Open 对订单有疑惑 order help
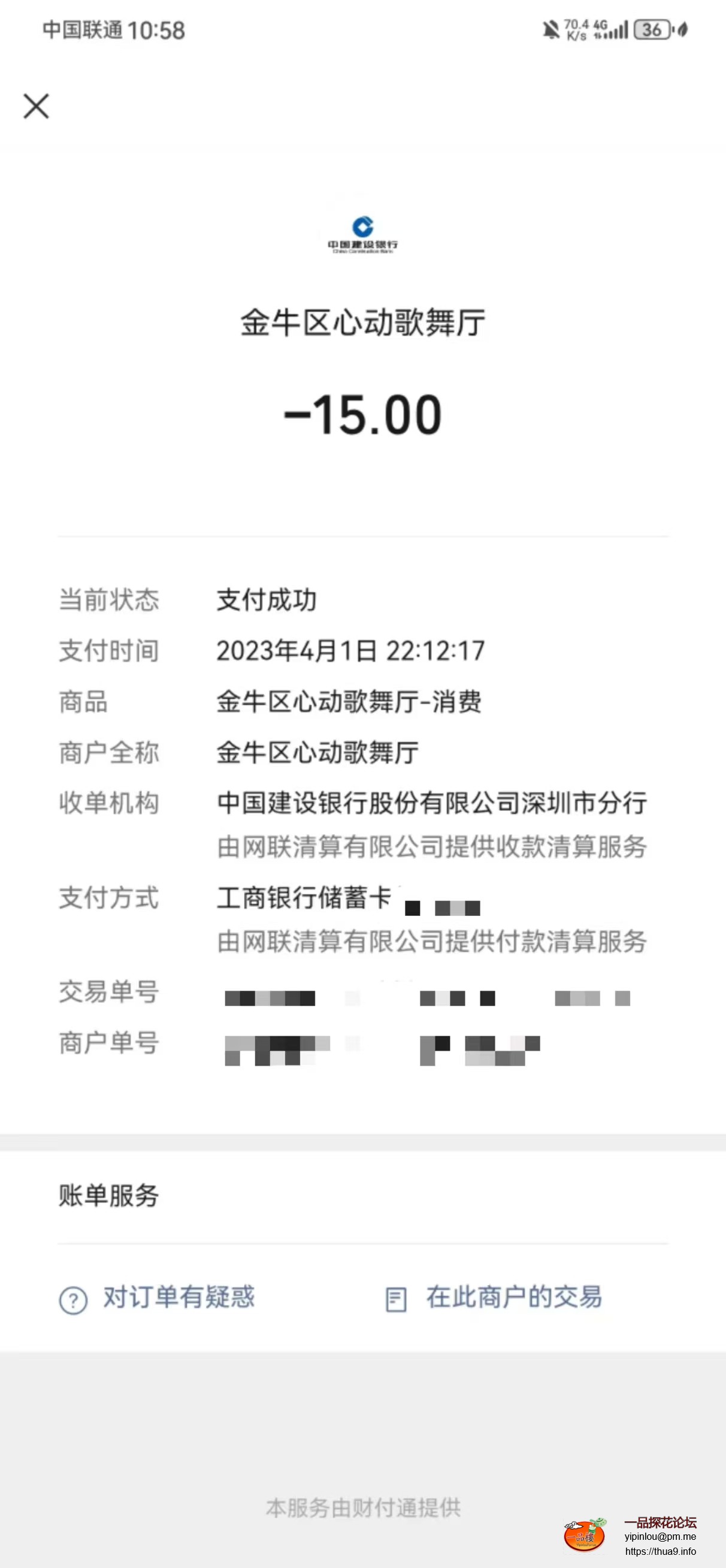This screenshot has height=1568, width=726. click(158, 1296)
